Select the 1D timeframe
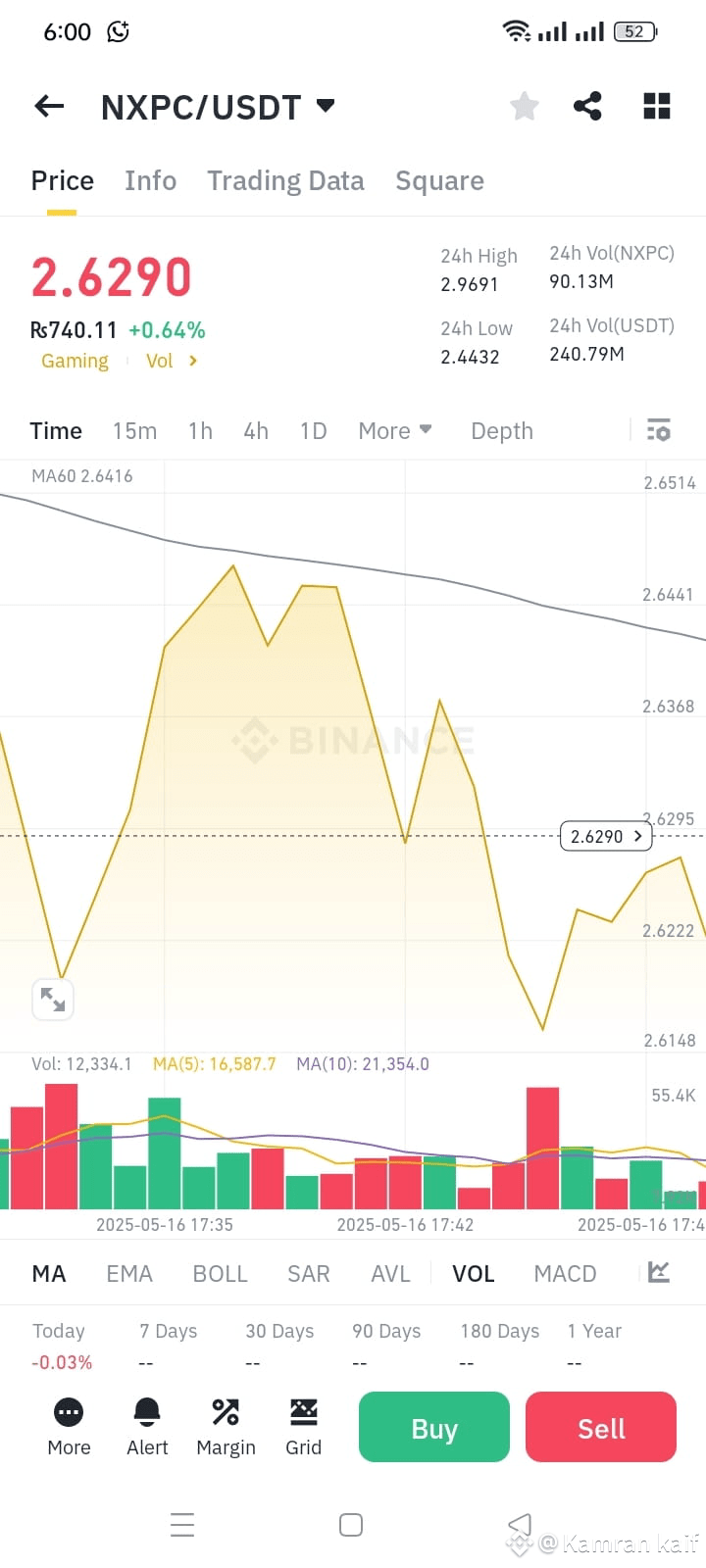This screenshot has height=1568, width=706. pyautogui.click(x=313, y=430)
